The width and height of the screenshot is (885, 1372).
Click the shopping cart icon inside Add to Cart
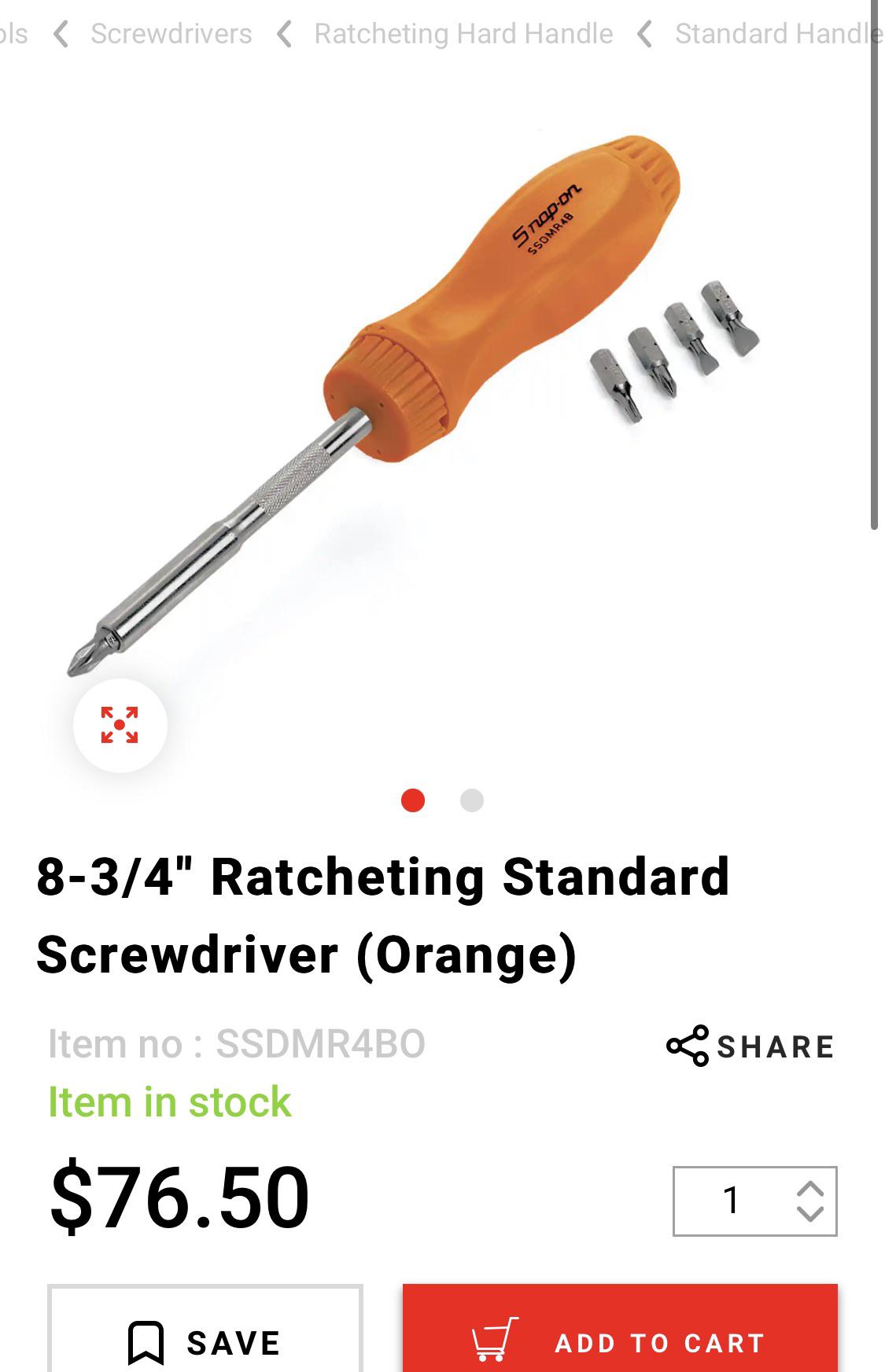(493, 1342)
